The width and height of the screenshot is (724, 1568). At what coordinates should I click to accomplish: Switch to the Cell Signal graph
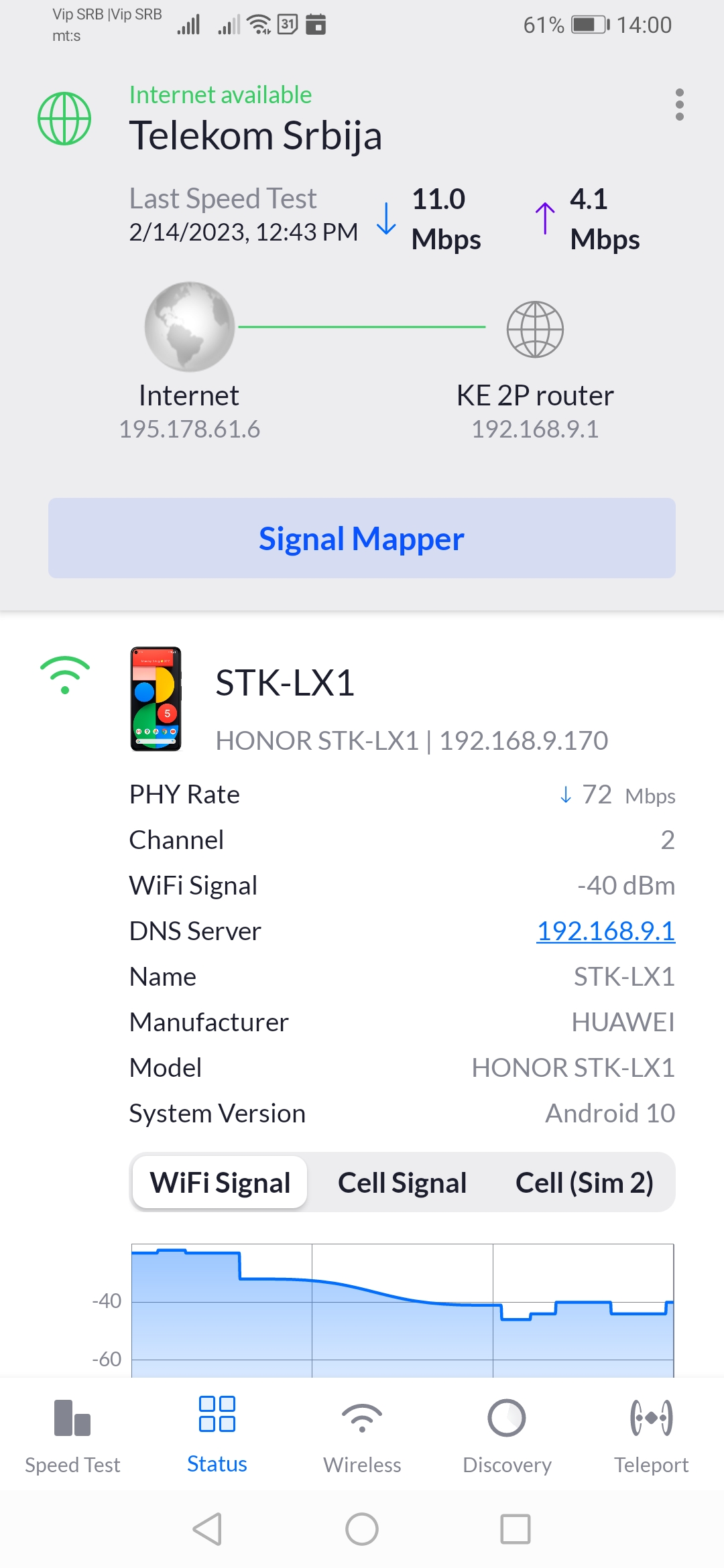[402, 1183]
